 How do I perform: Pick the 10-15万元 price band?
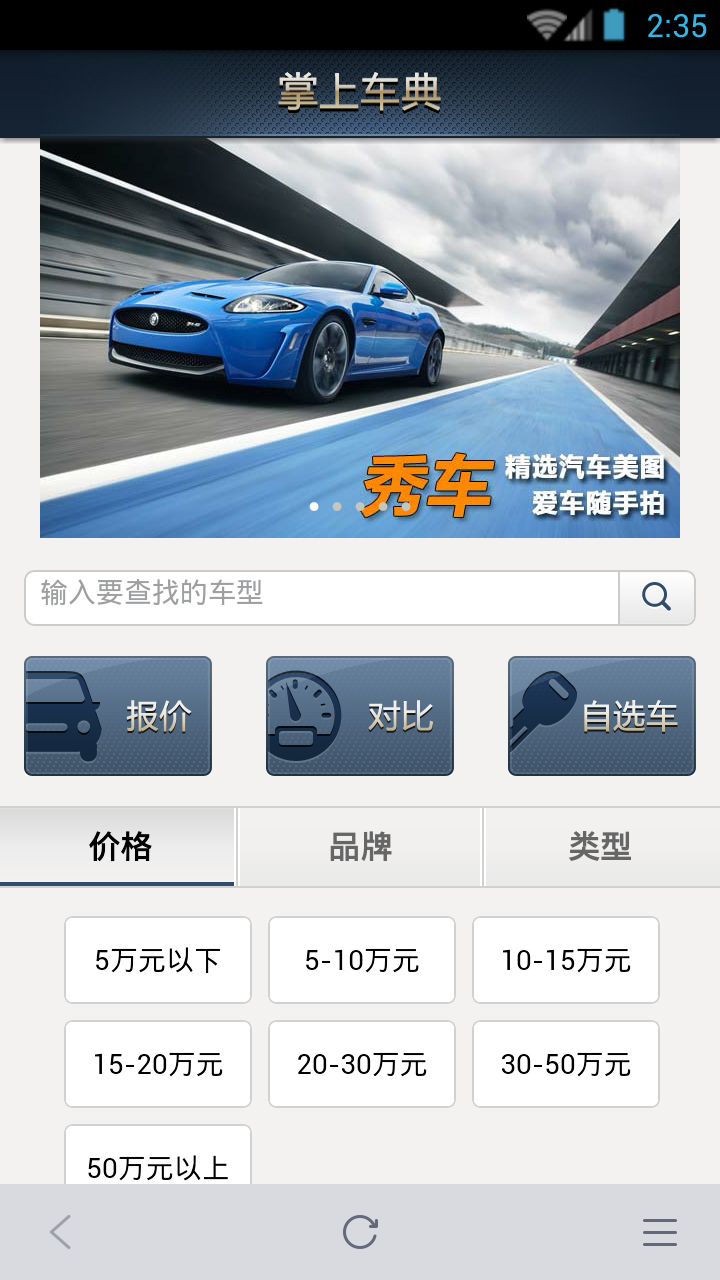565,960
